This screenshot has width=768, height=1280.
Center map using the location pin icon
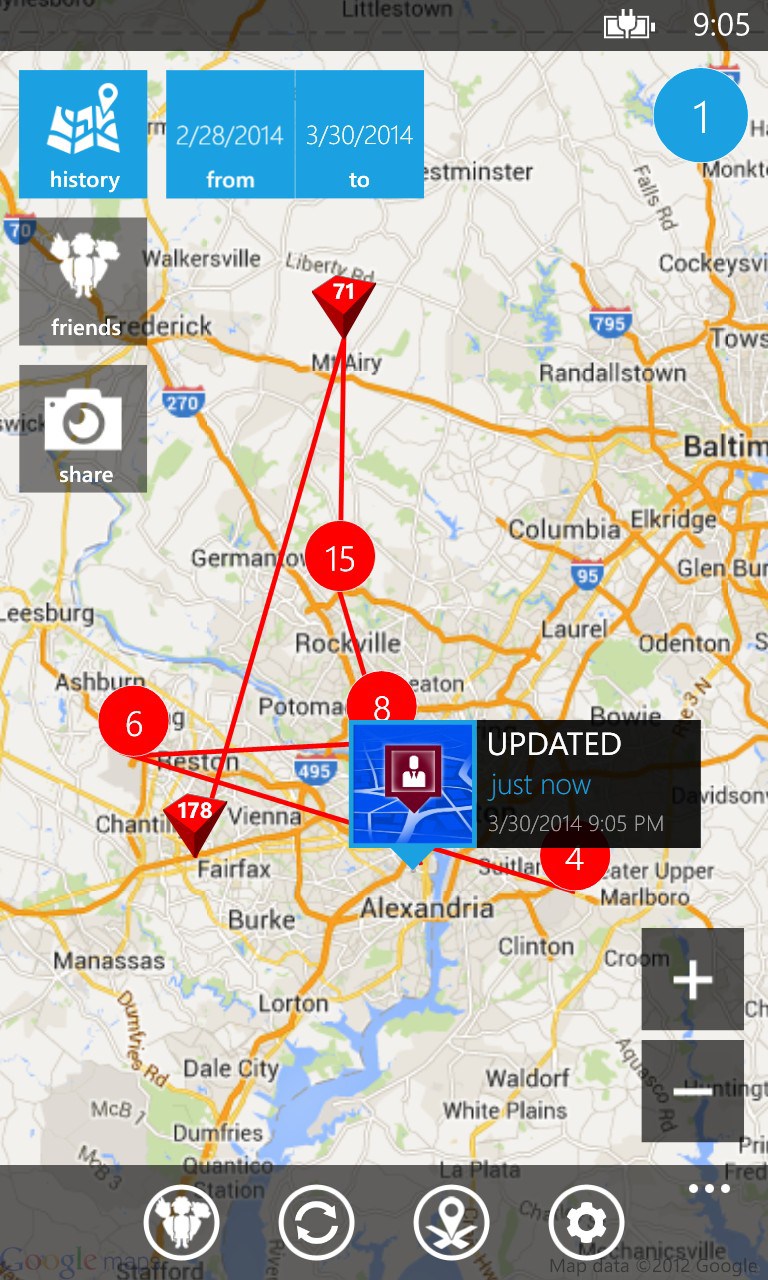pyautogui.click(x=450, y=1221)
